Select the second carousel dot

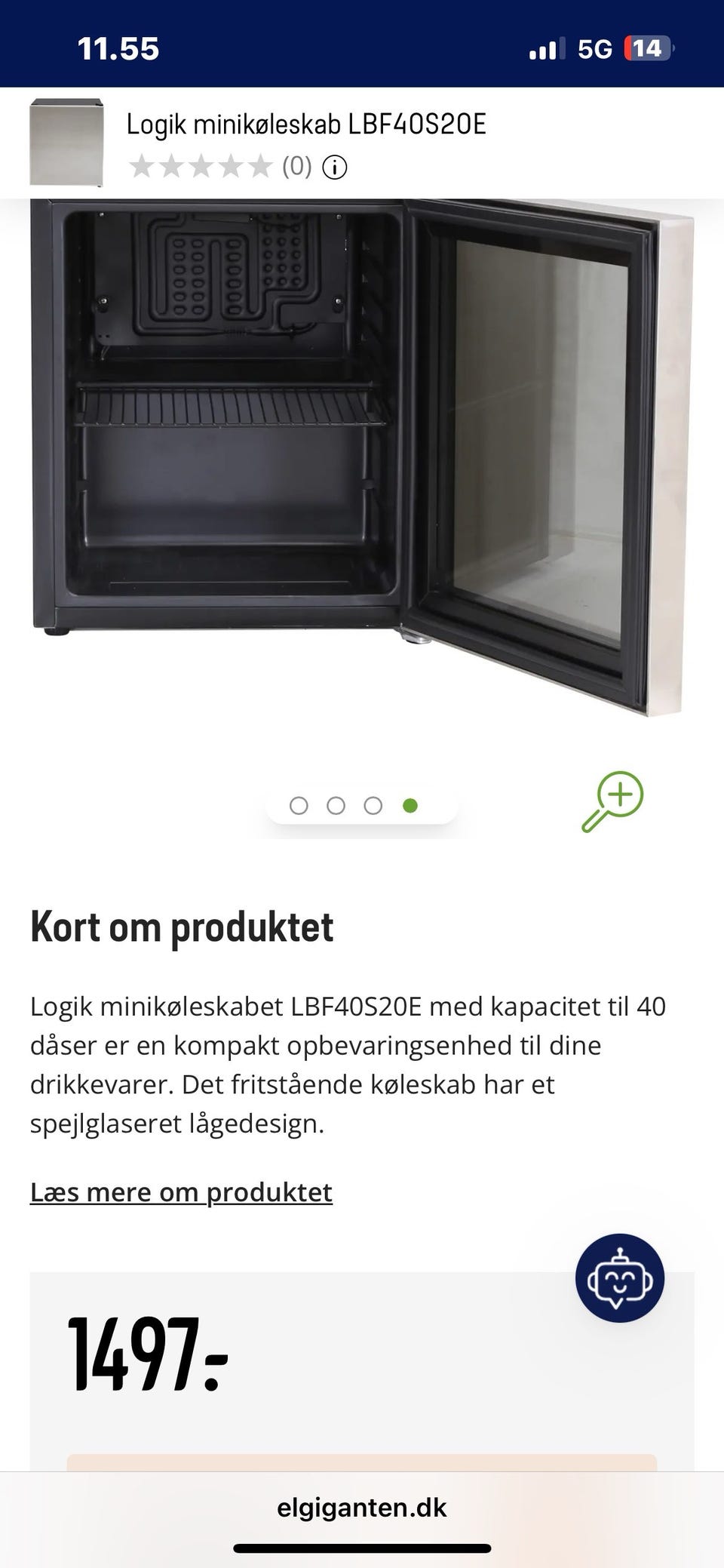pos(337,805)
